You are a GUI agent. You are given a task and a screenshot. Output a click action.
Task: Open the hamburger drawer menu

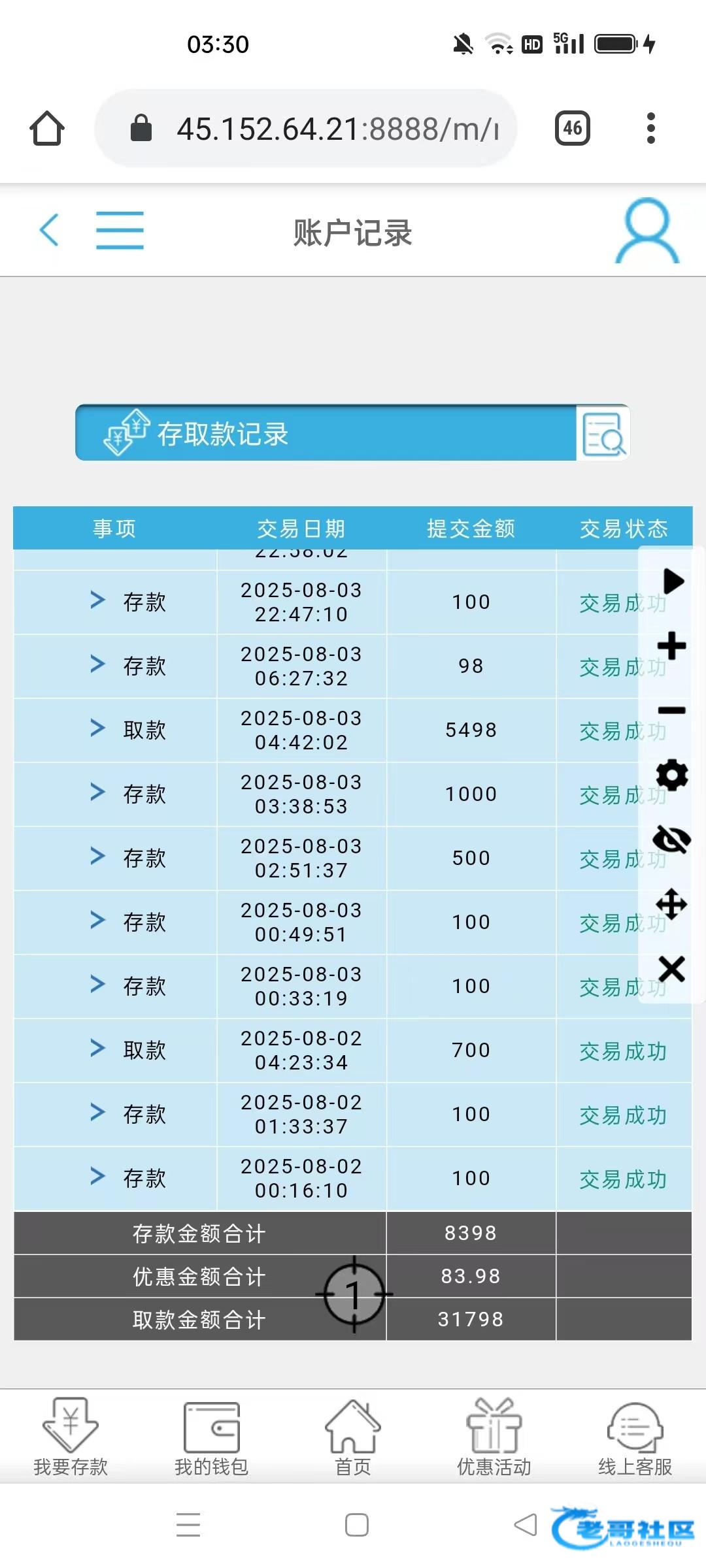tap(120, 230)
